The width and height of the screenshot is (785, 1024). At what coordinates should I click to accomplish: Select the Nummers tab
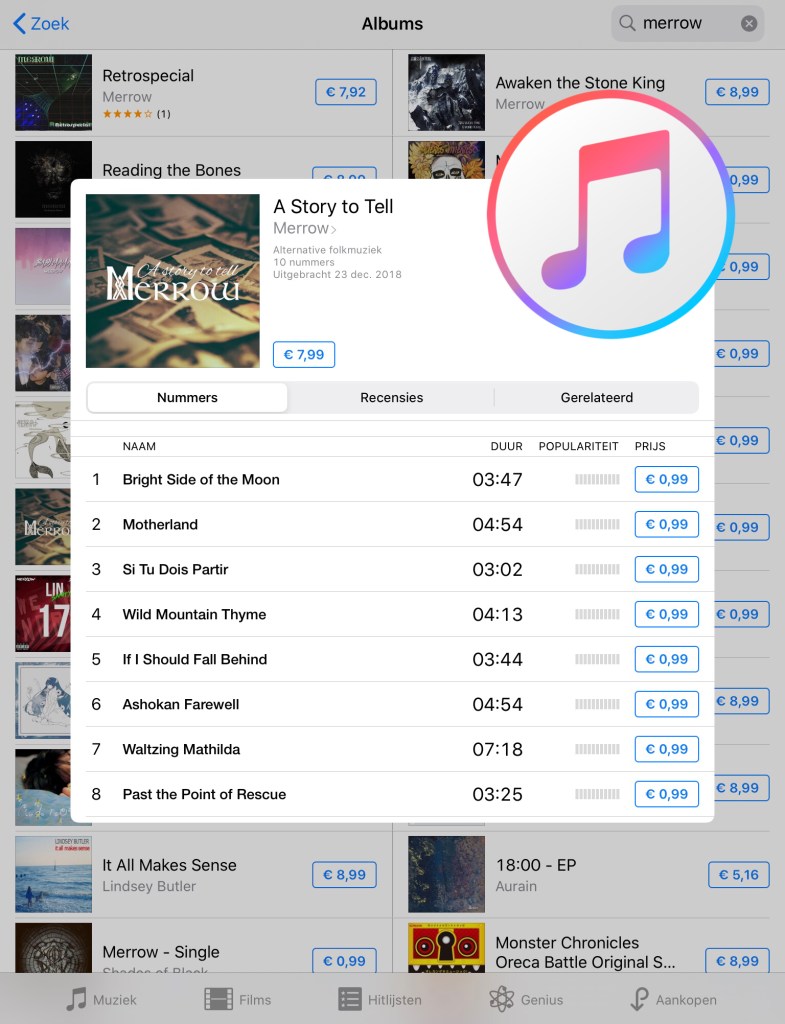187,397
